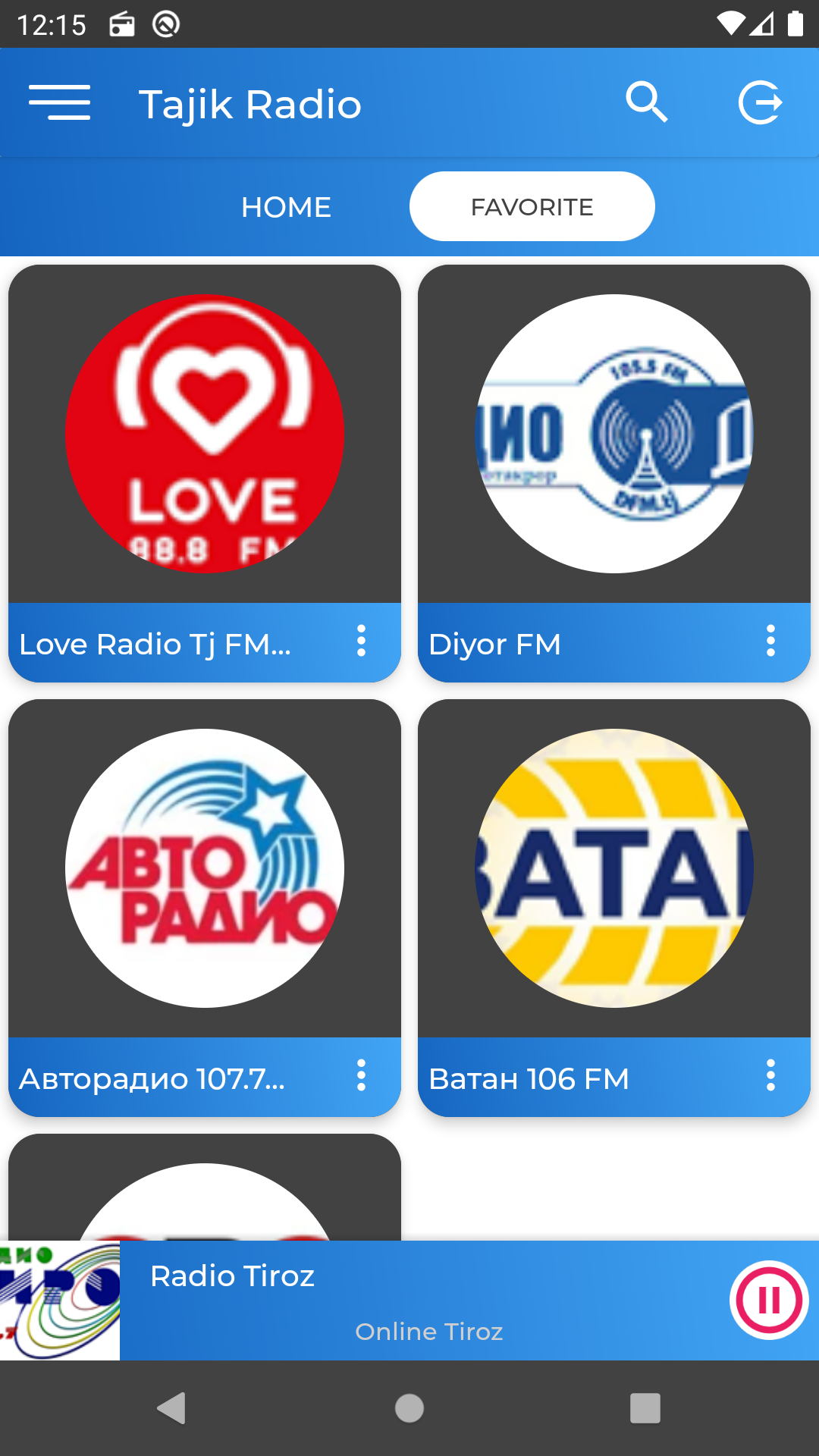Open the Radio Tiroz now-playing bar
Viewport: 819px width, 1456px height.
(x=409, y=1301)
